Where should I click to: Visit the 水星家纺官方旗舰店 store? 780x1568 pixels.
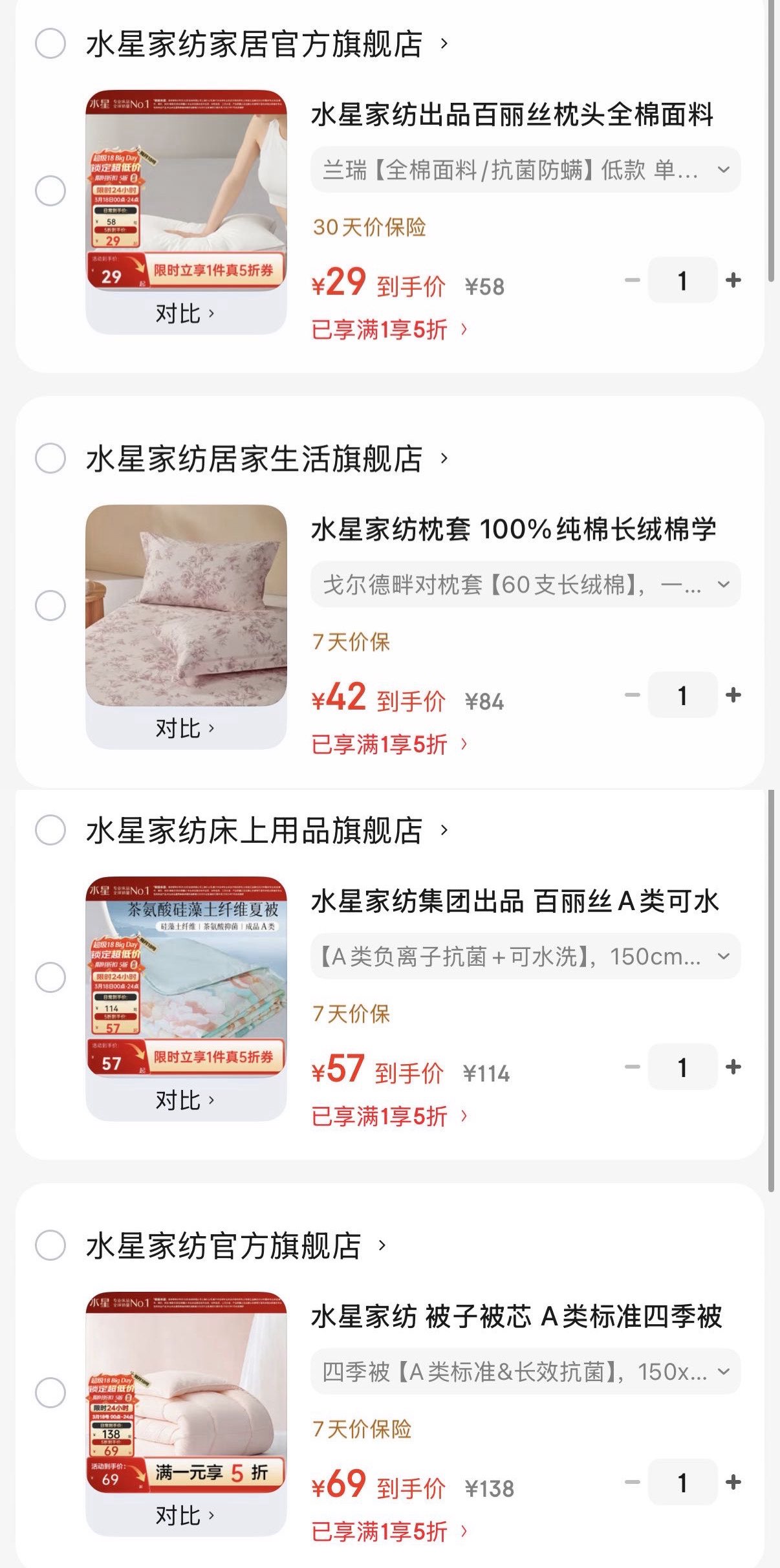(x=223, y=1245)
